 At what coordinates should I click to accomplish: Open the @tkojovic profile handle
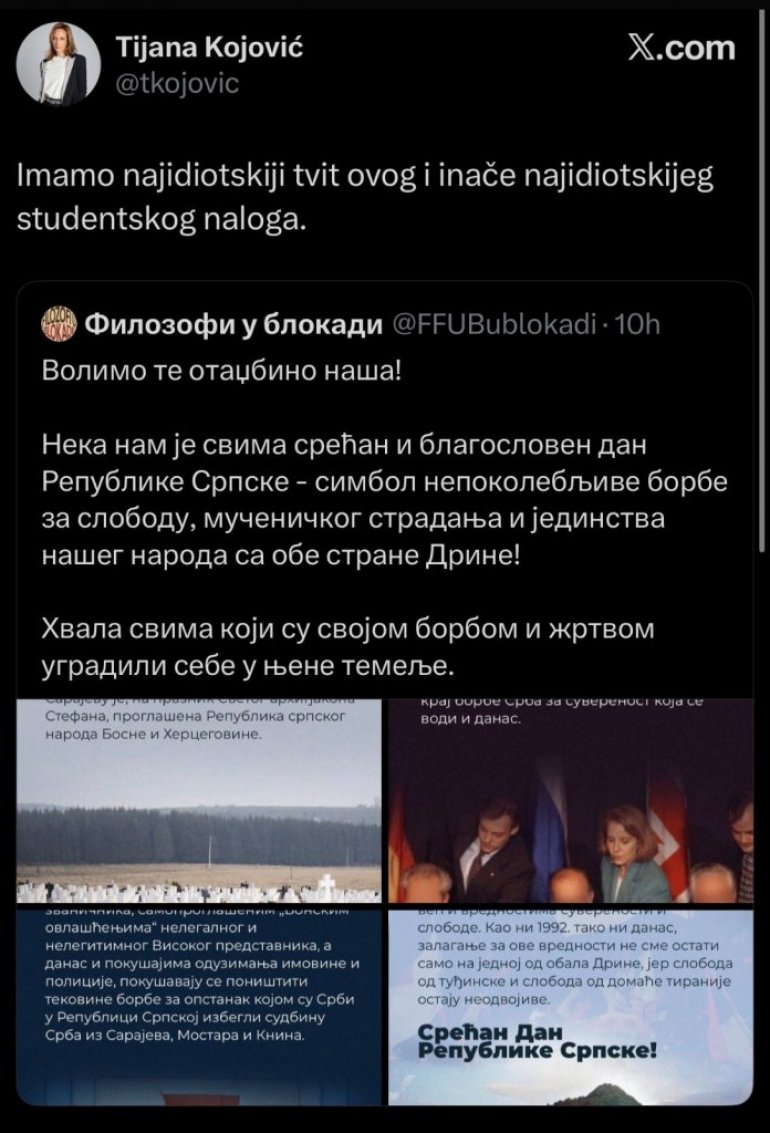click(x=178, y=83)
